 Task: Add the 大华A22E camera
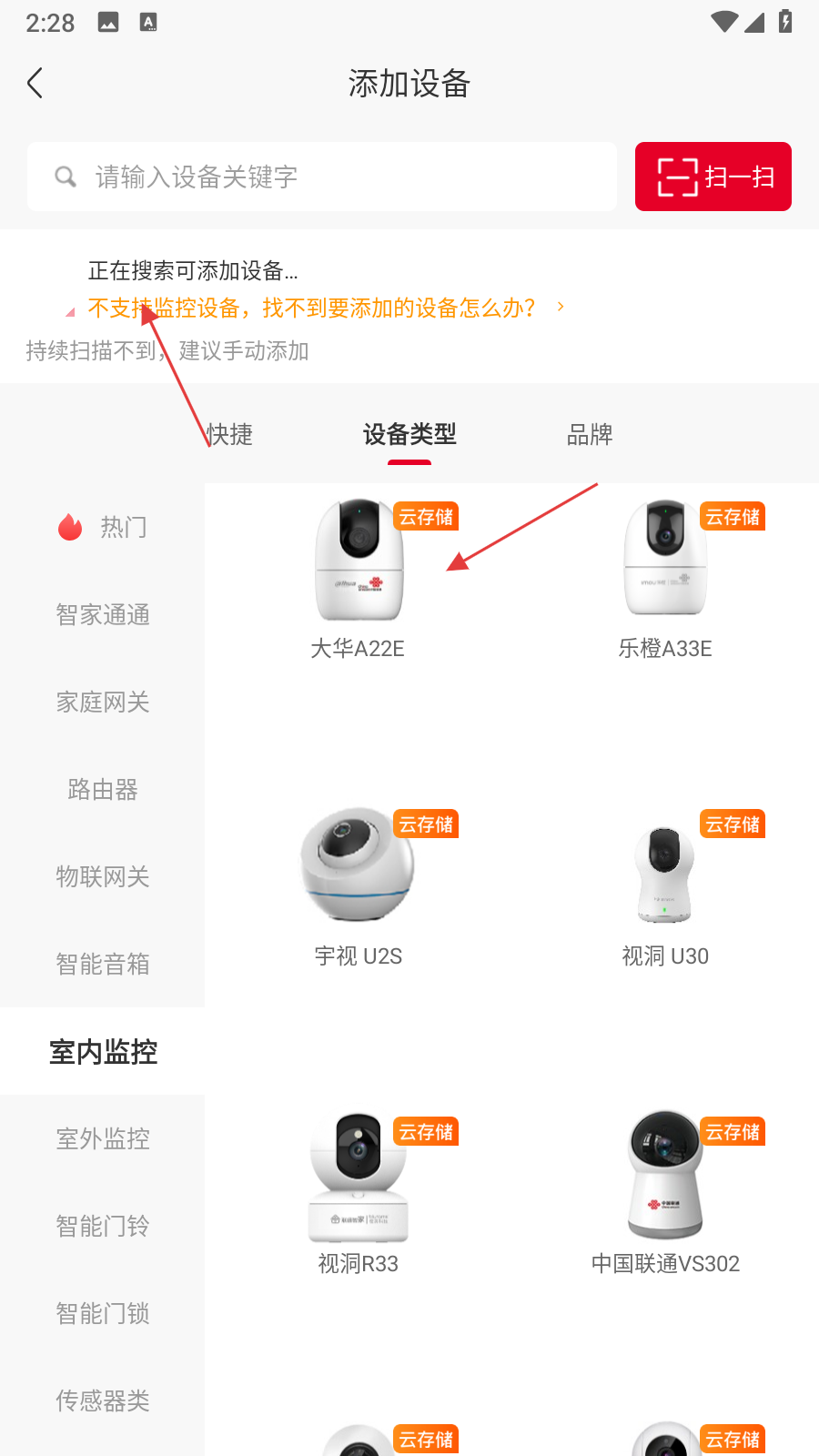click(x=359, y=580)
